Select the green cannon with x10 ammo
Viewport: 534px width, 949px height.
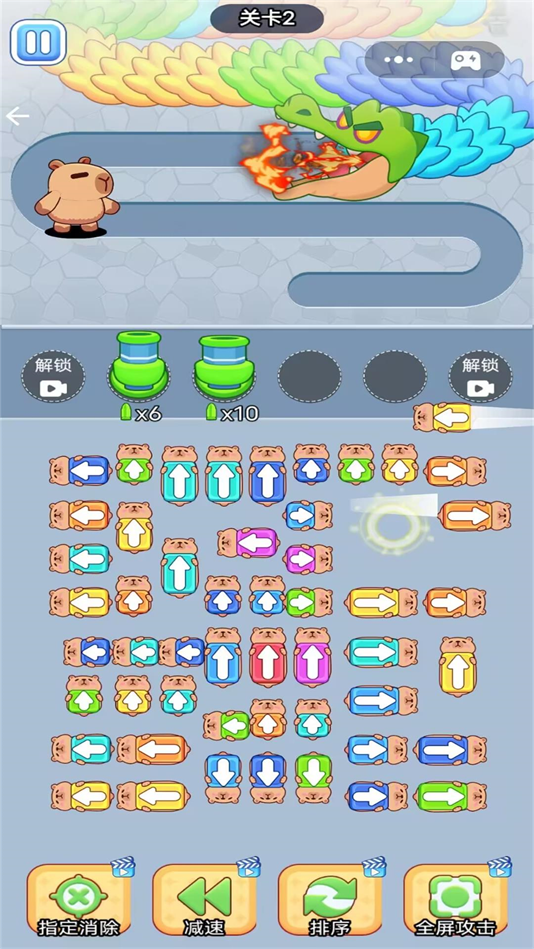coord(224,364)
